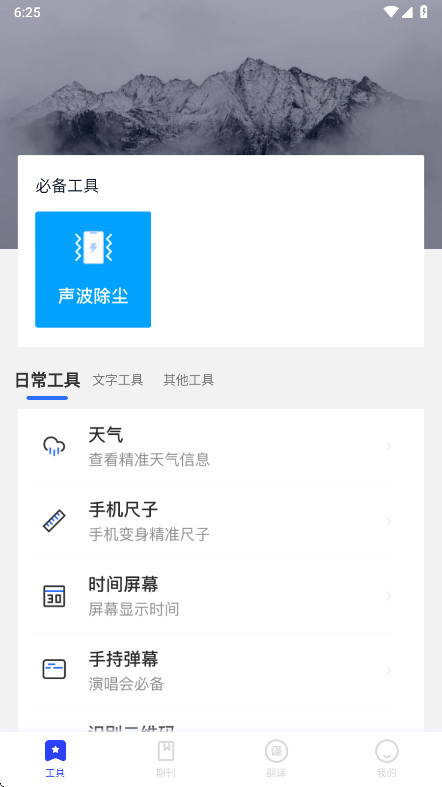Open the 我的 profile tab

[386, 758]
